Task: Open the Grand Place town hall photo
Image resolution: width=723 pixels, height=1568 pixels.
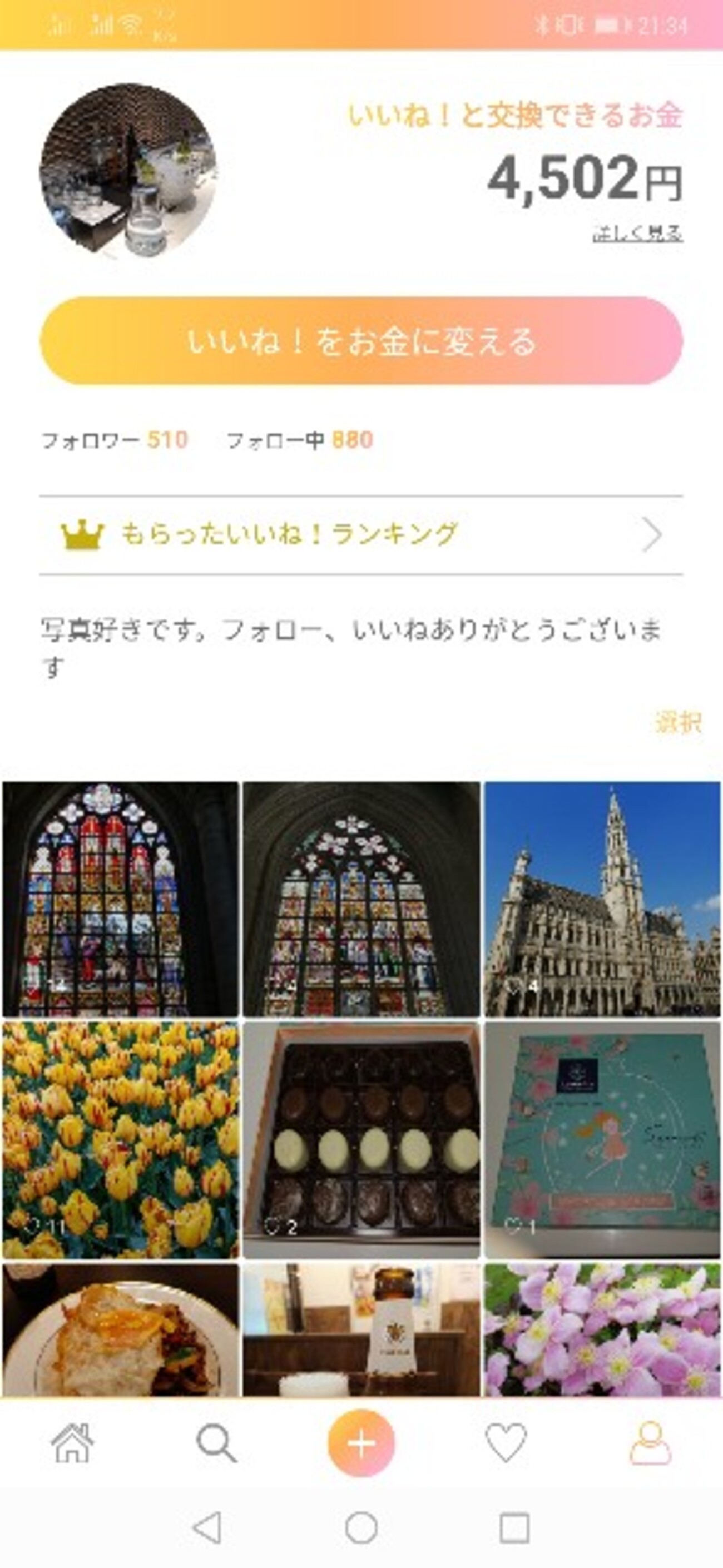Action: click(x=602, y=899)
